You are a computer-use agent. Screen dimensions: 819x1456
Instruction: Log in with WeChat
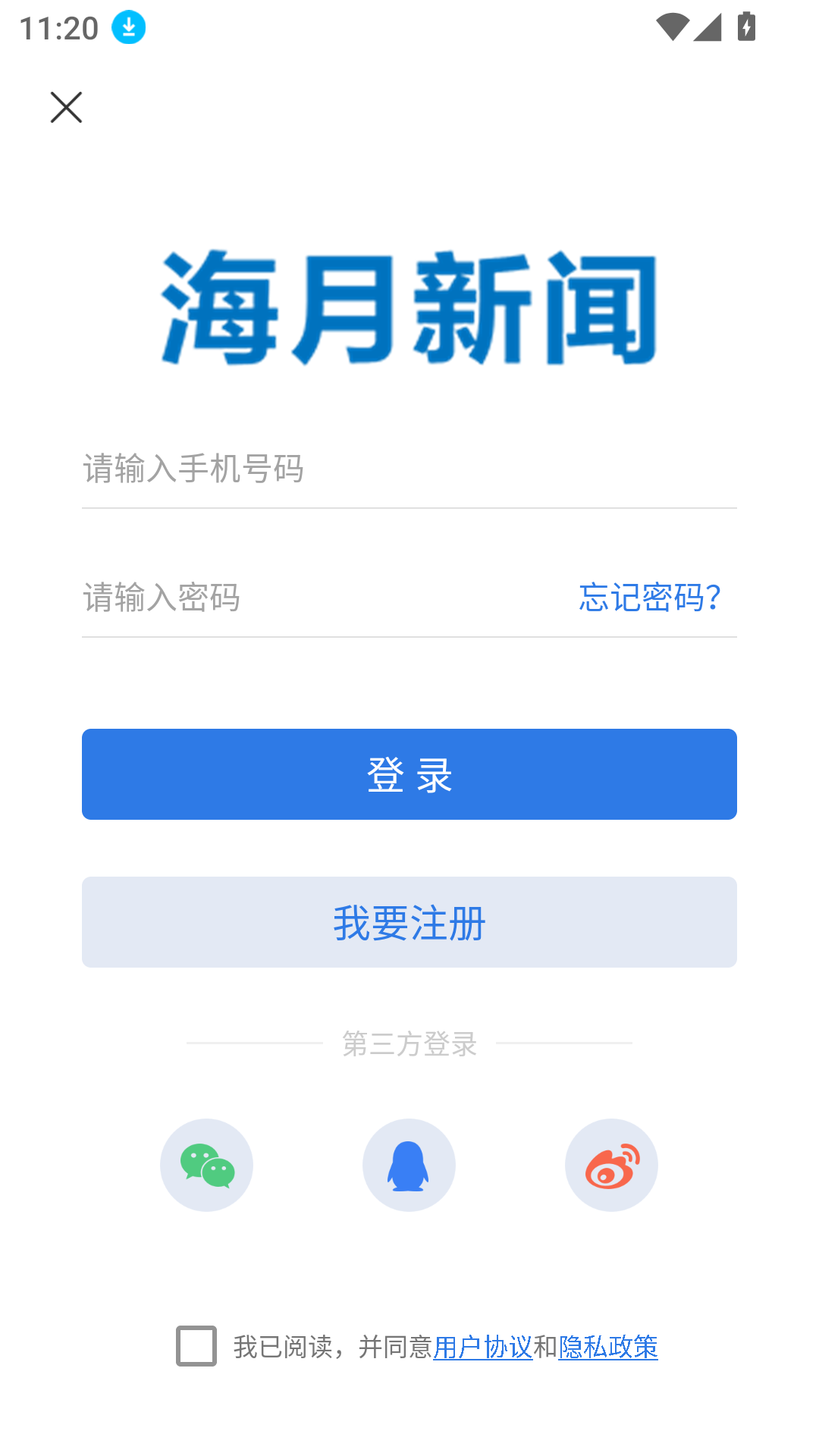coord(206,1165)
